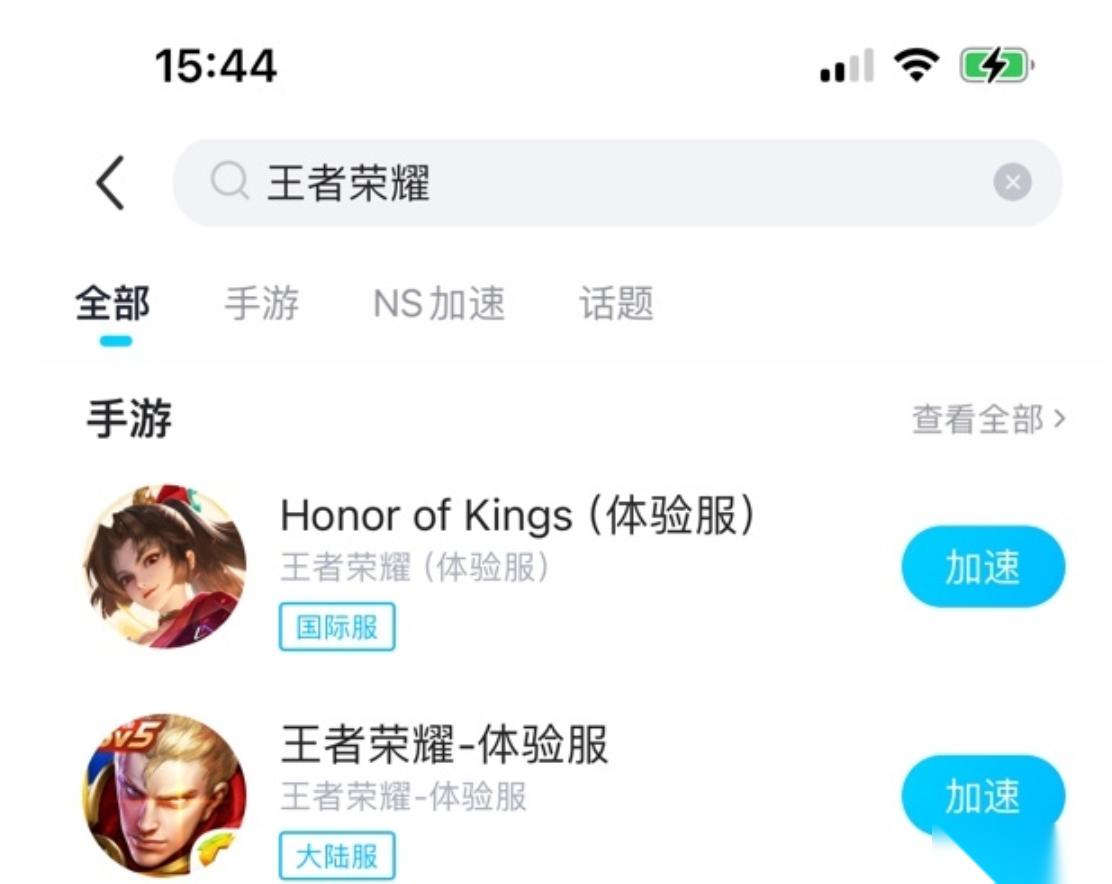Switch to the NS加速 tab
Image resolution: width=1112 pixels, height=884 pixels.
pyautogui.click(x=439, y=303)
